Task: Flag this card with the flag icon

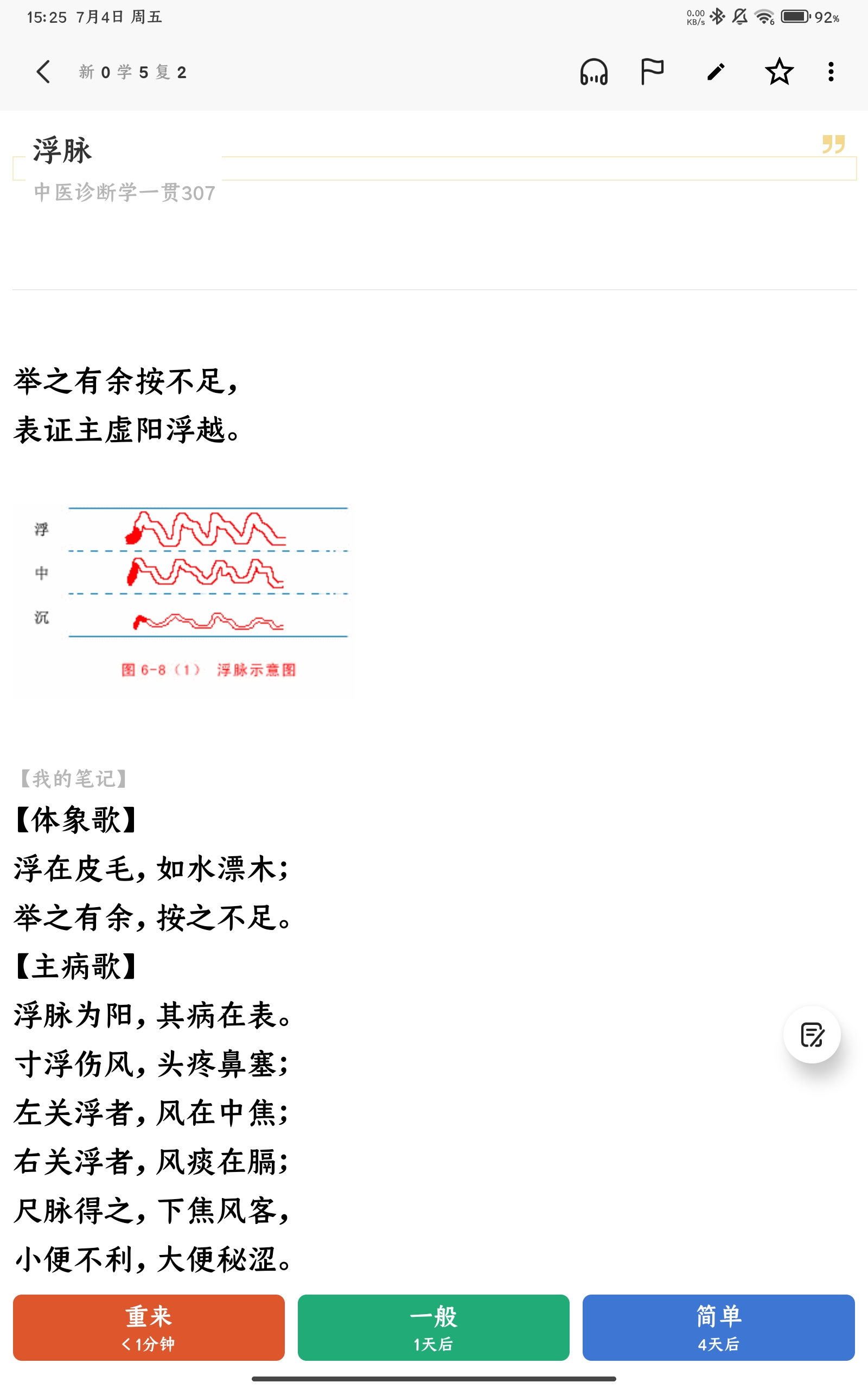Action: pyautogui.click(x=652, y=72)
